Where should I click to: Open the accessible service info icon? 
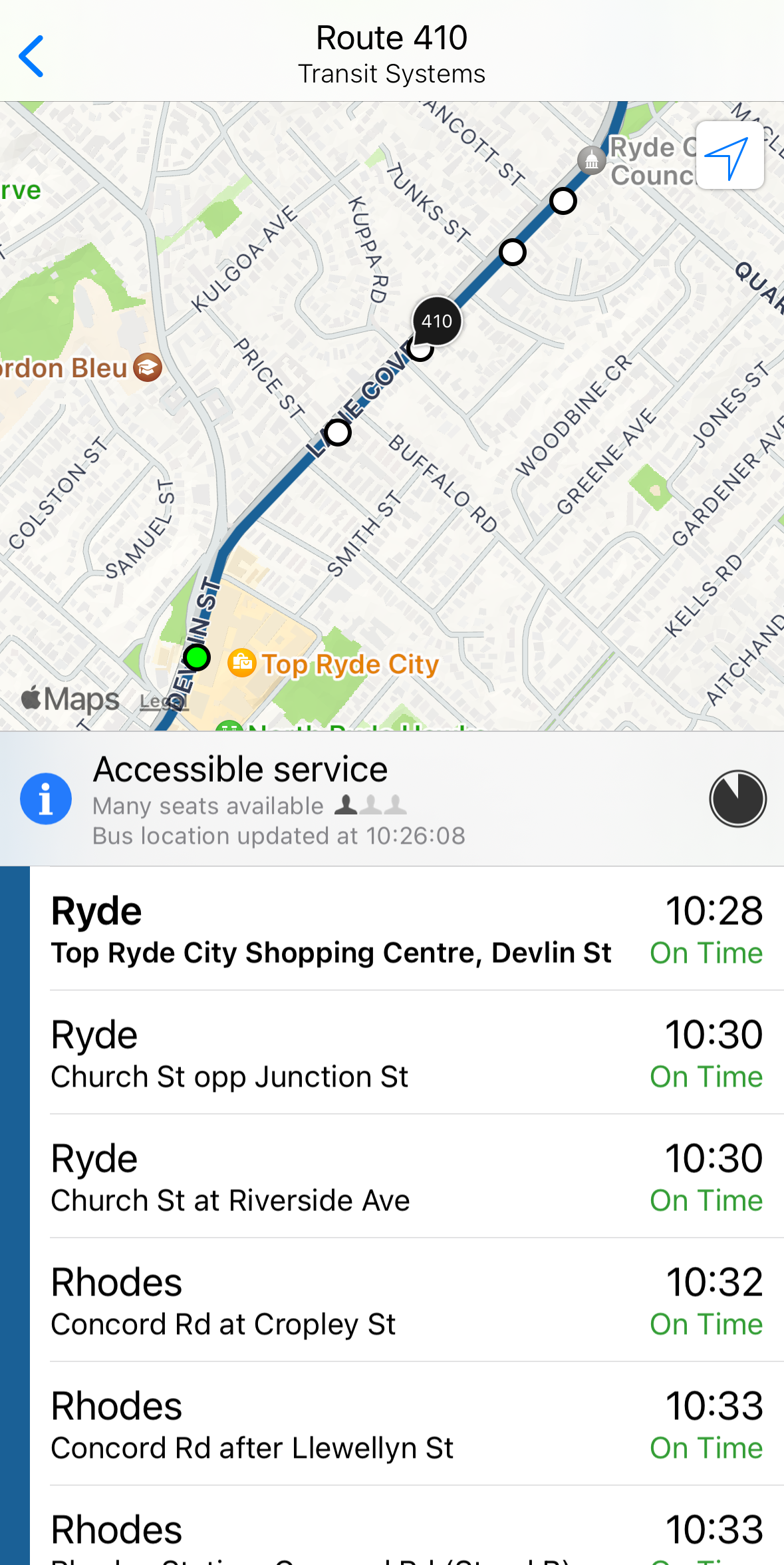point(46,798)
